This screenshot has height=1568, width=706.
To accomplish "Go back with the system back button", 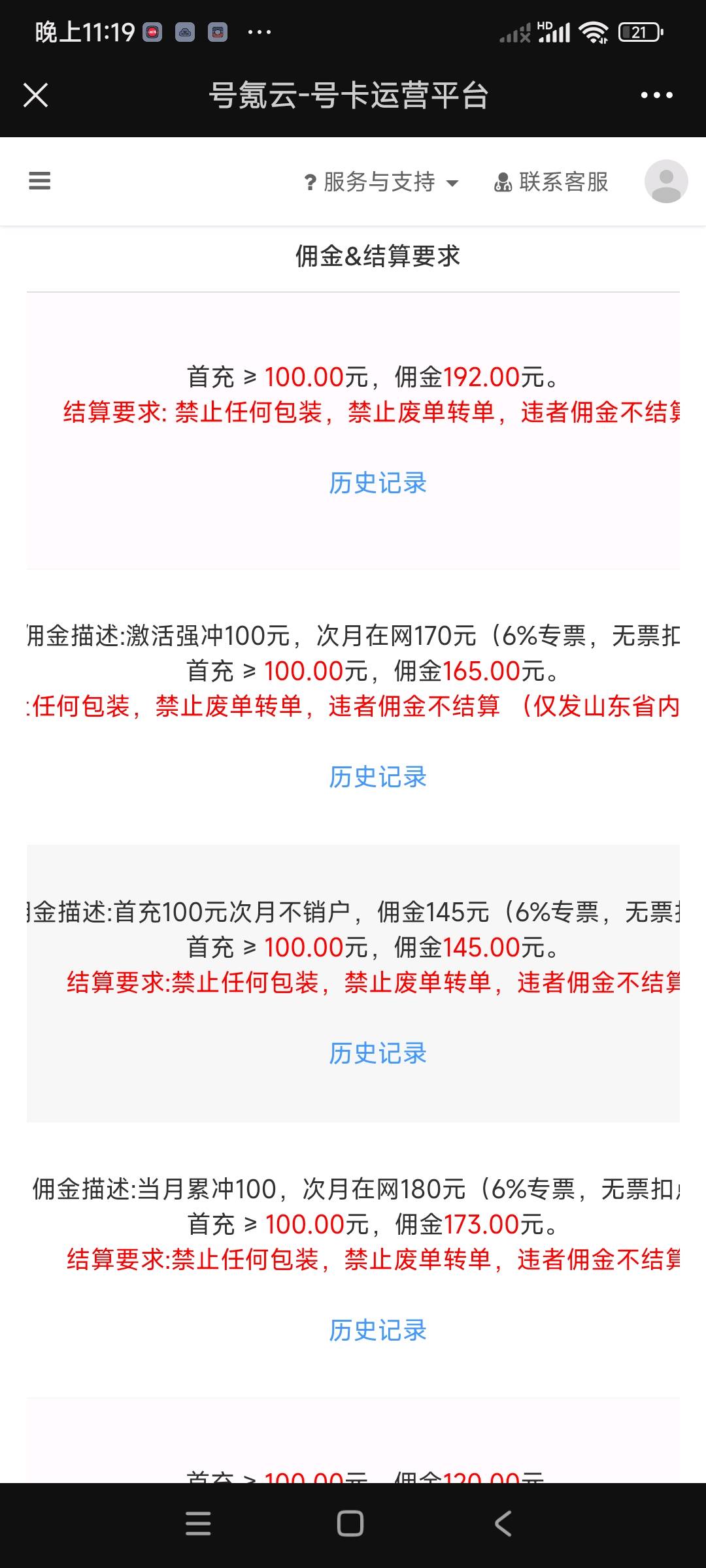I will pyautogui.click(x=503, y=1524).
